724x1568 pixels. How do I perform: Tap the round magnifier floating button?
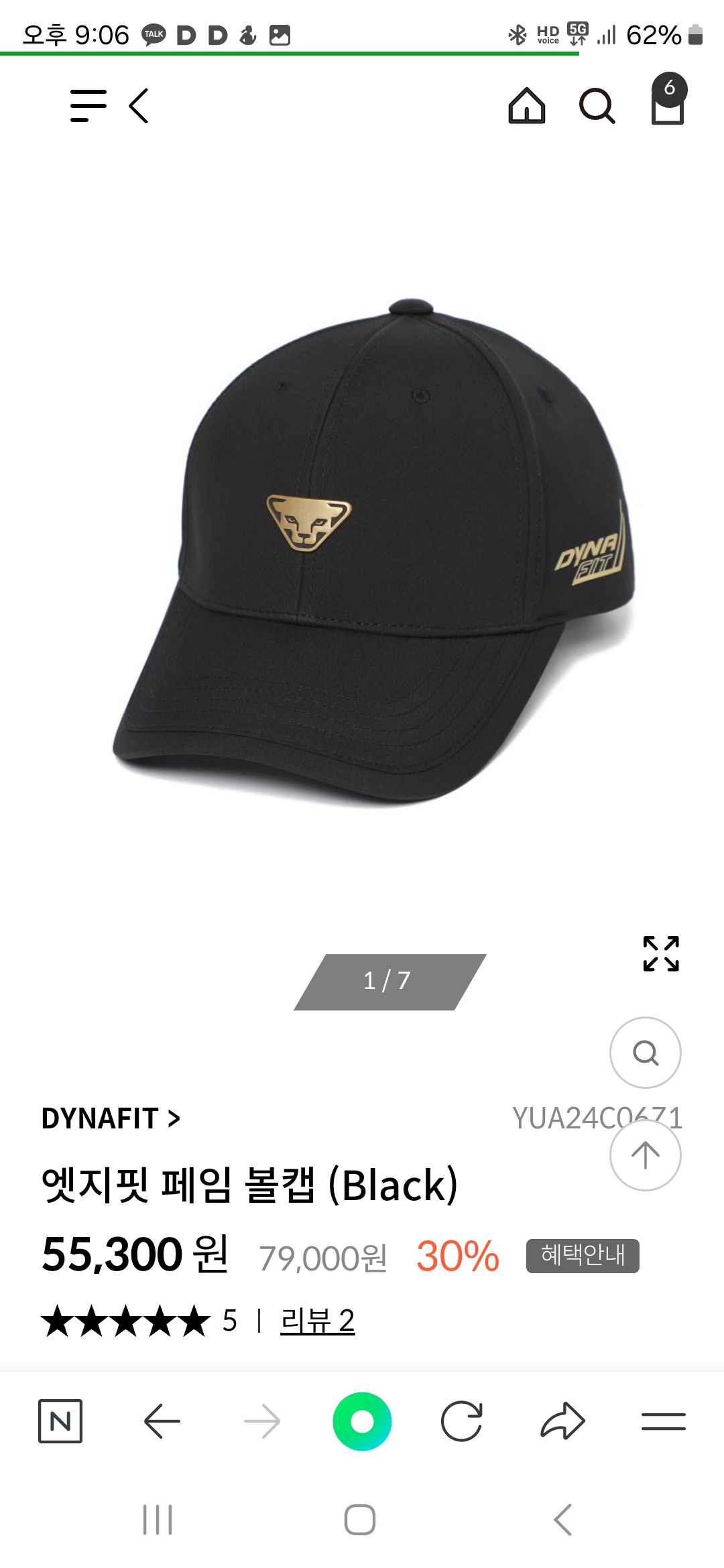click(x=646, y=1053)
